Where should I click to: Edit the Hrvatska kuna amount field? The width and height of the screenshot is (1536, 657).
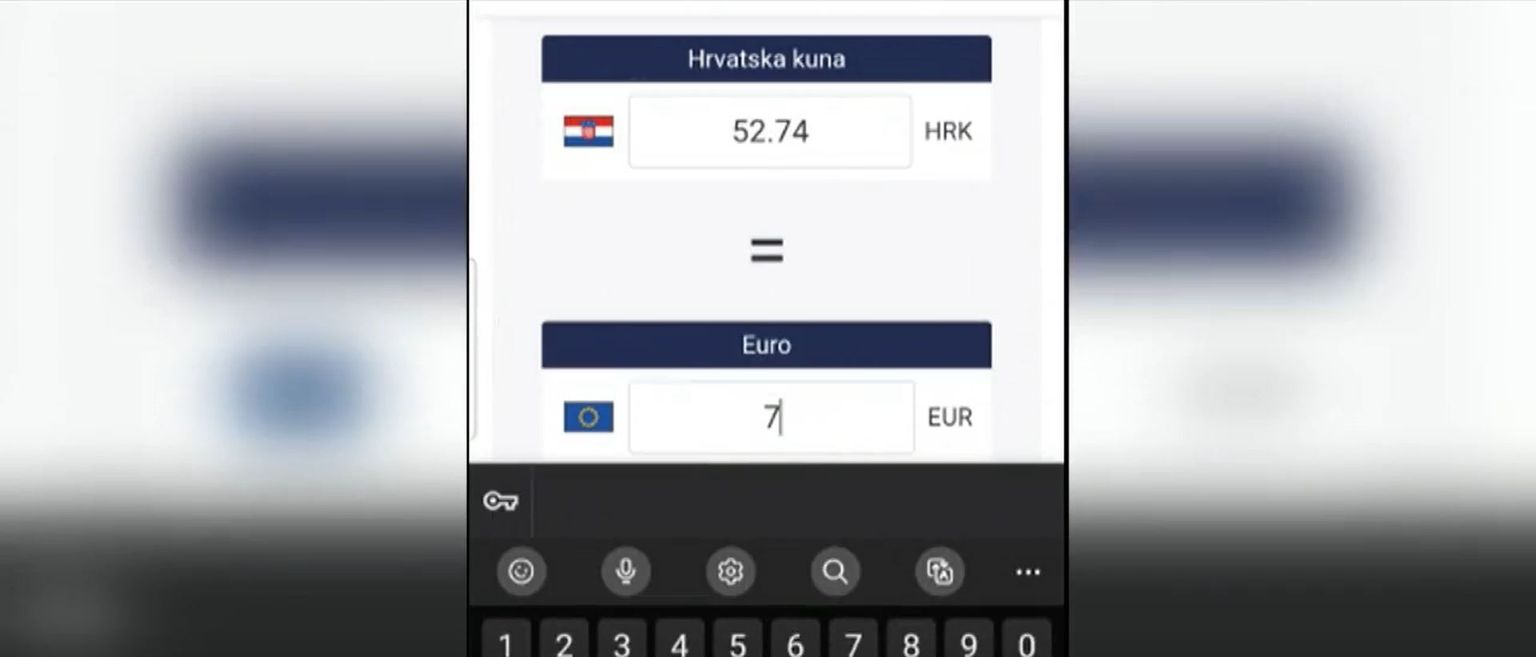click(x=769, y=131)
